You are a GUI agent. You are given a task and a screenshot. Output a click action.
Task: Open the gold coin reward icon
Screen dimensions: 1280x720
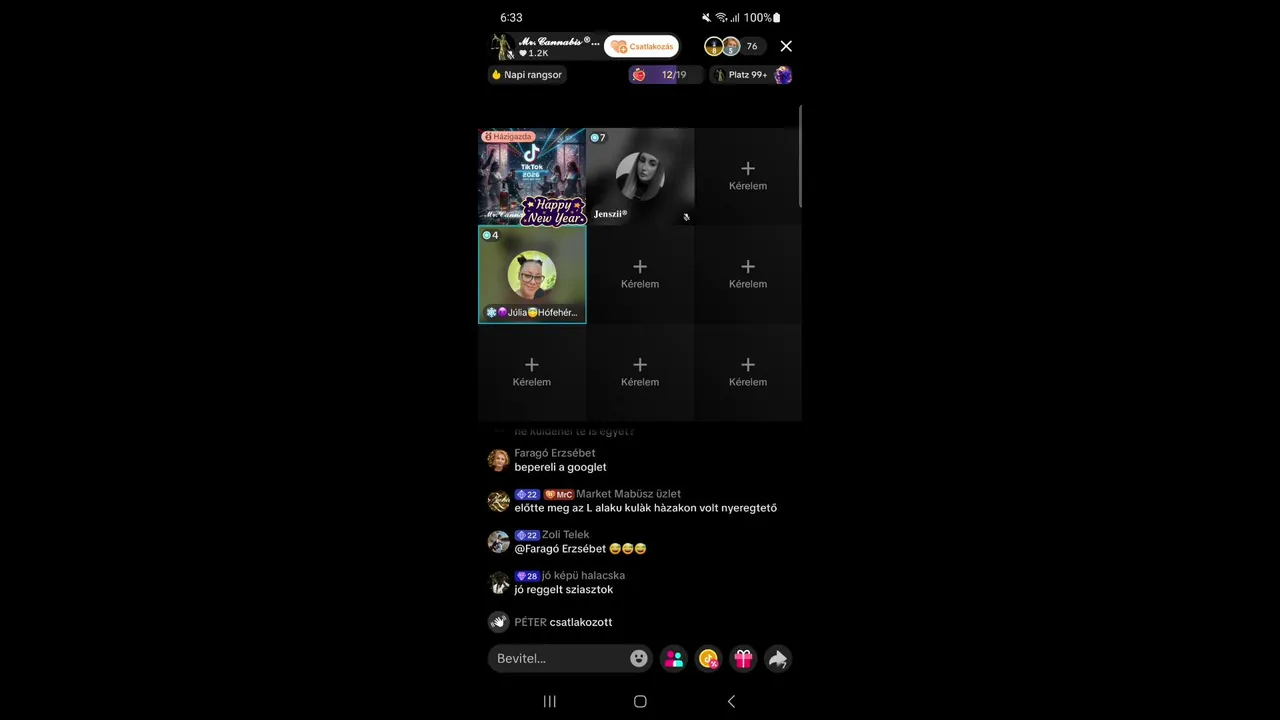(709, 658)
